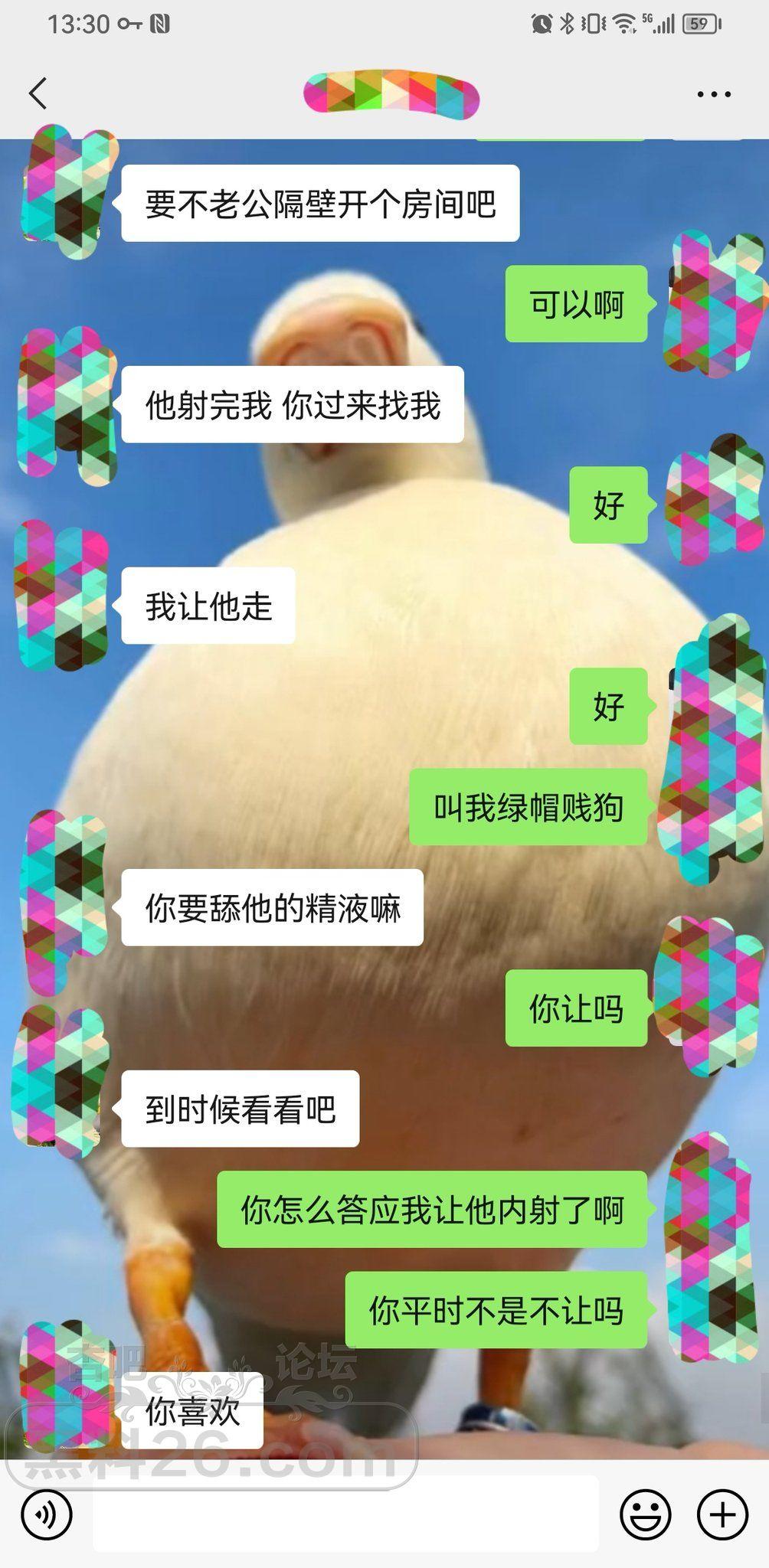Switch to voice message input
This screenshot has height=1568, width=769.
click(x=47, y=1514)
